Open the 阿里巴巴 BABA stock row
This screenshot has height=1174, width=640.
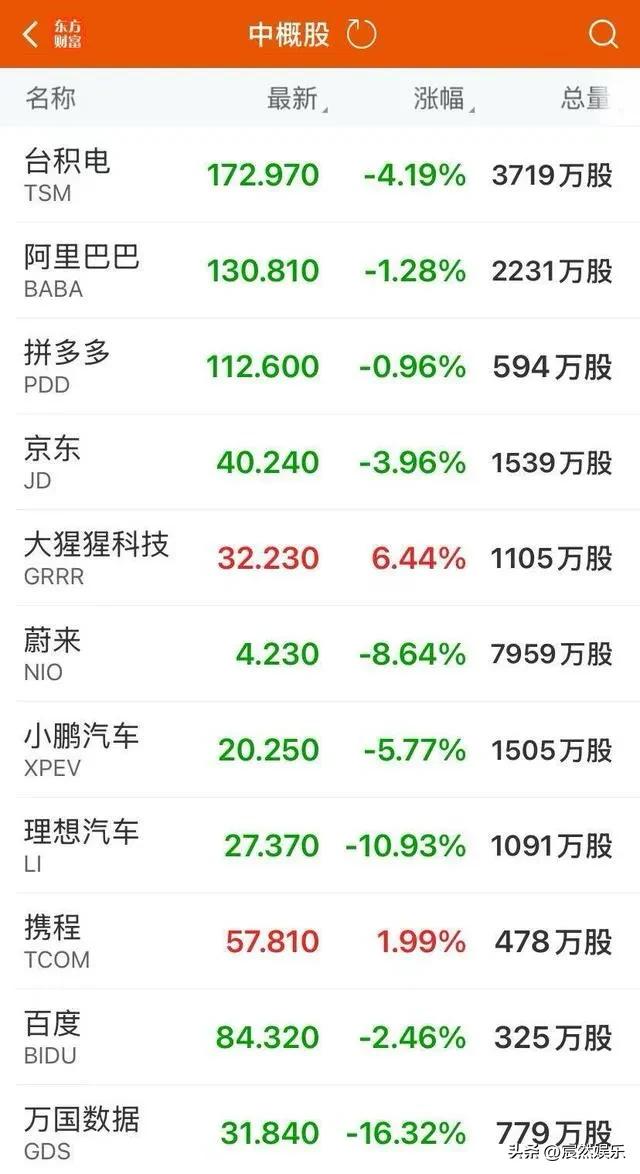coord(320,270)
